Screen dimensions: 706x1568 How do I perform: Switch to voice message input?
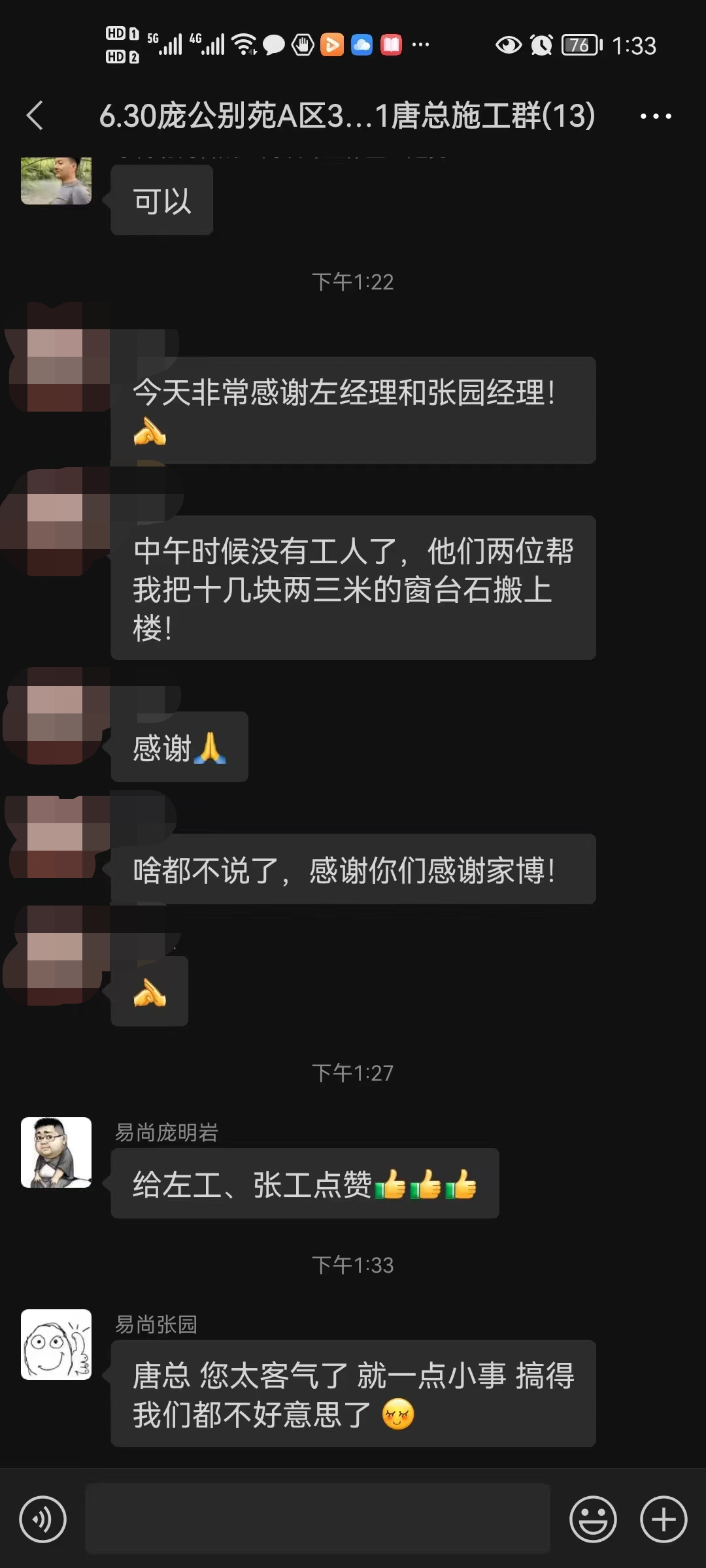pos(43,1519)
